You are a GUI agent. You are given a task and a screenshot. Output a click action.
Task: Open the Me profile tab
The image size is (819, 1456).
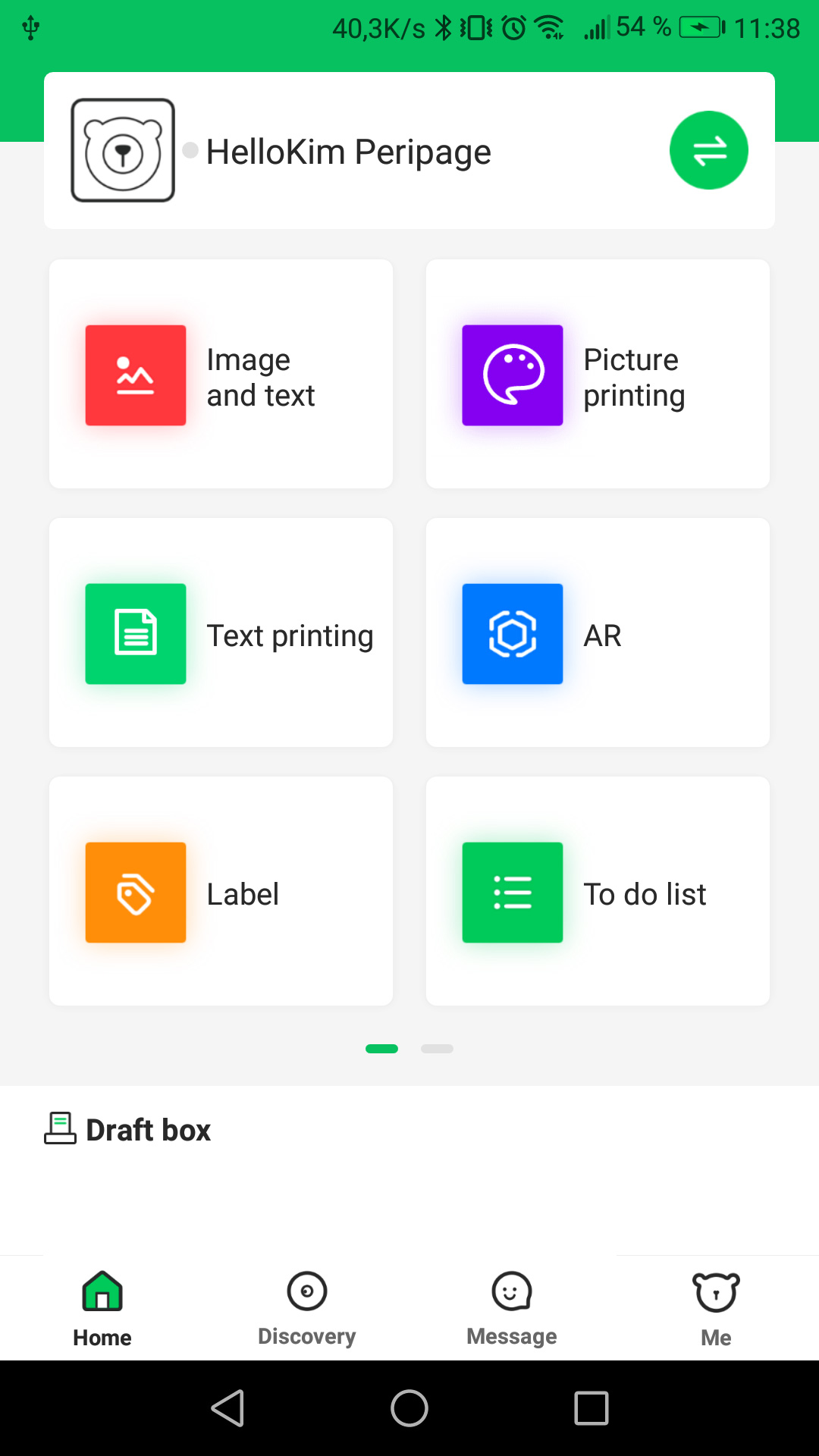(x=716, y=1308)
